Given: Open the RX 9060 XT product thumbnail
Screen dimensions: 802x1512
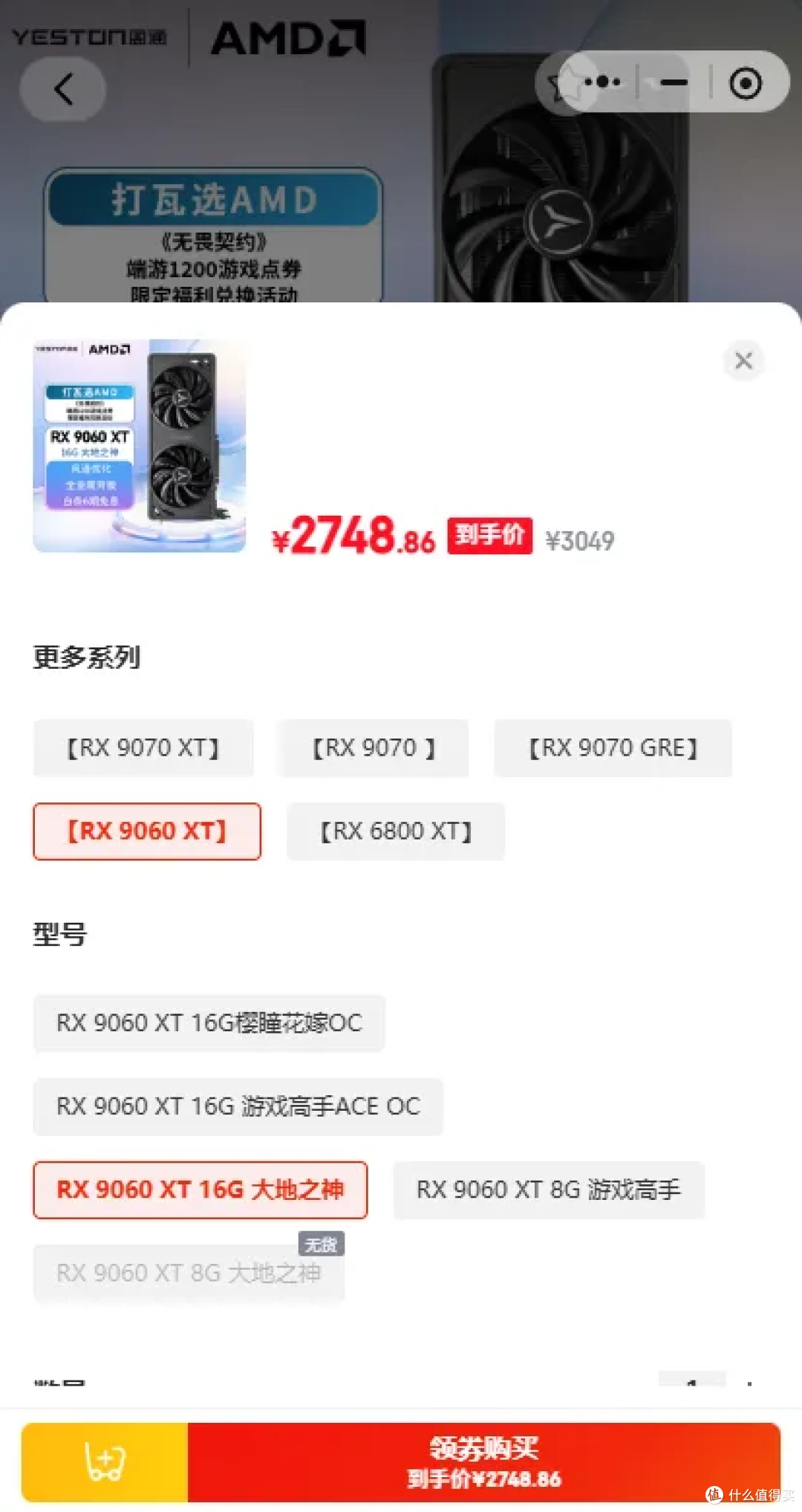Looking at the screenshot, I should [140, 446].
